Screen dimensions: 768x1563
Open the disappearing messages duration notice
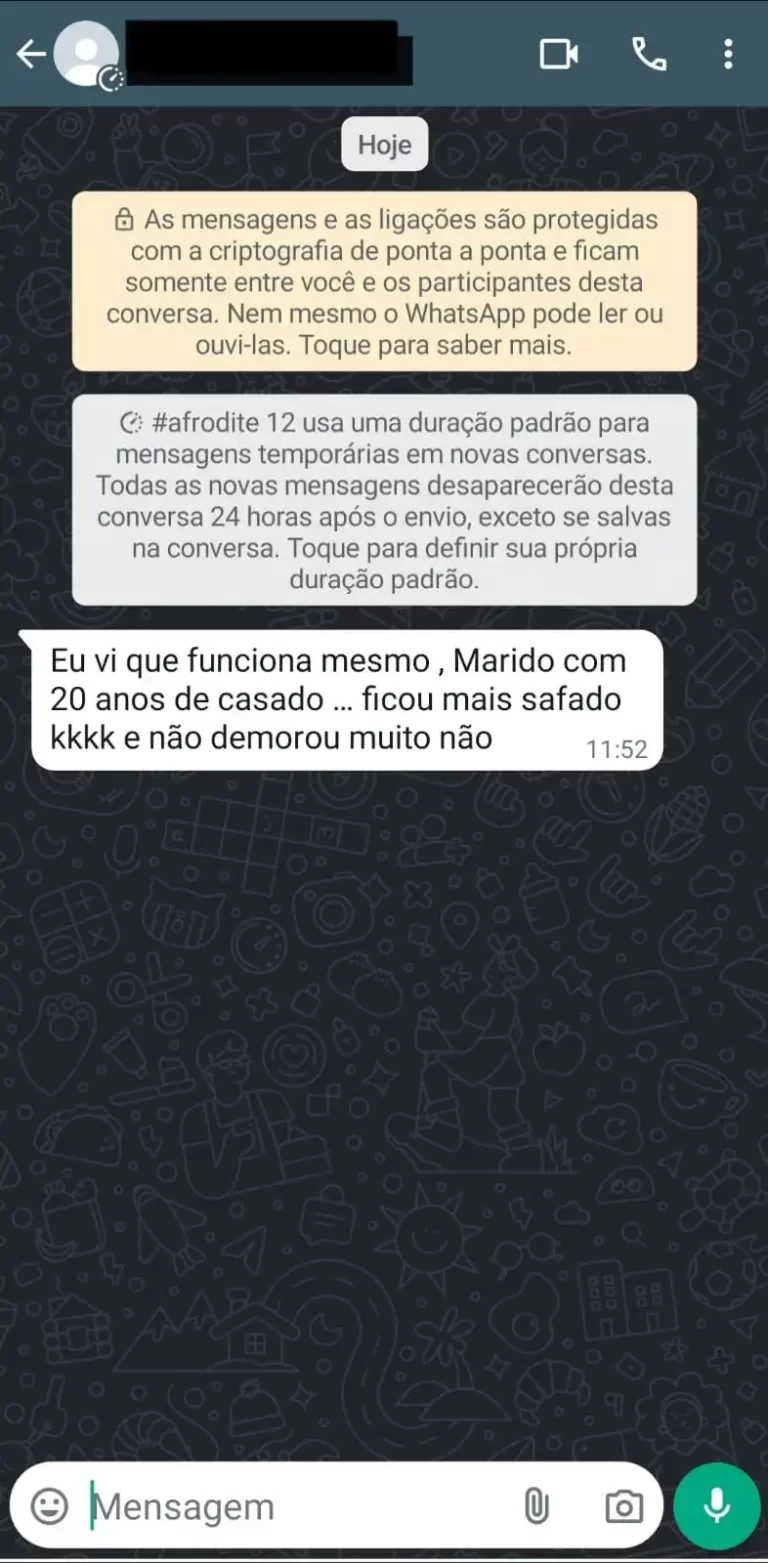(x=384, y=500)
